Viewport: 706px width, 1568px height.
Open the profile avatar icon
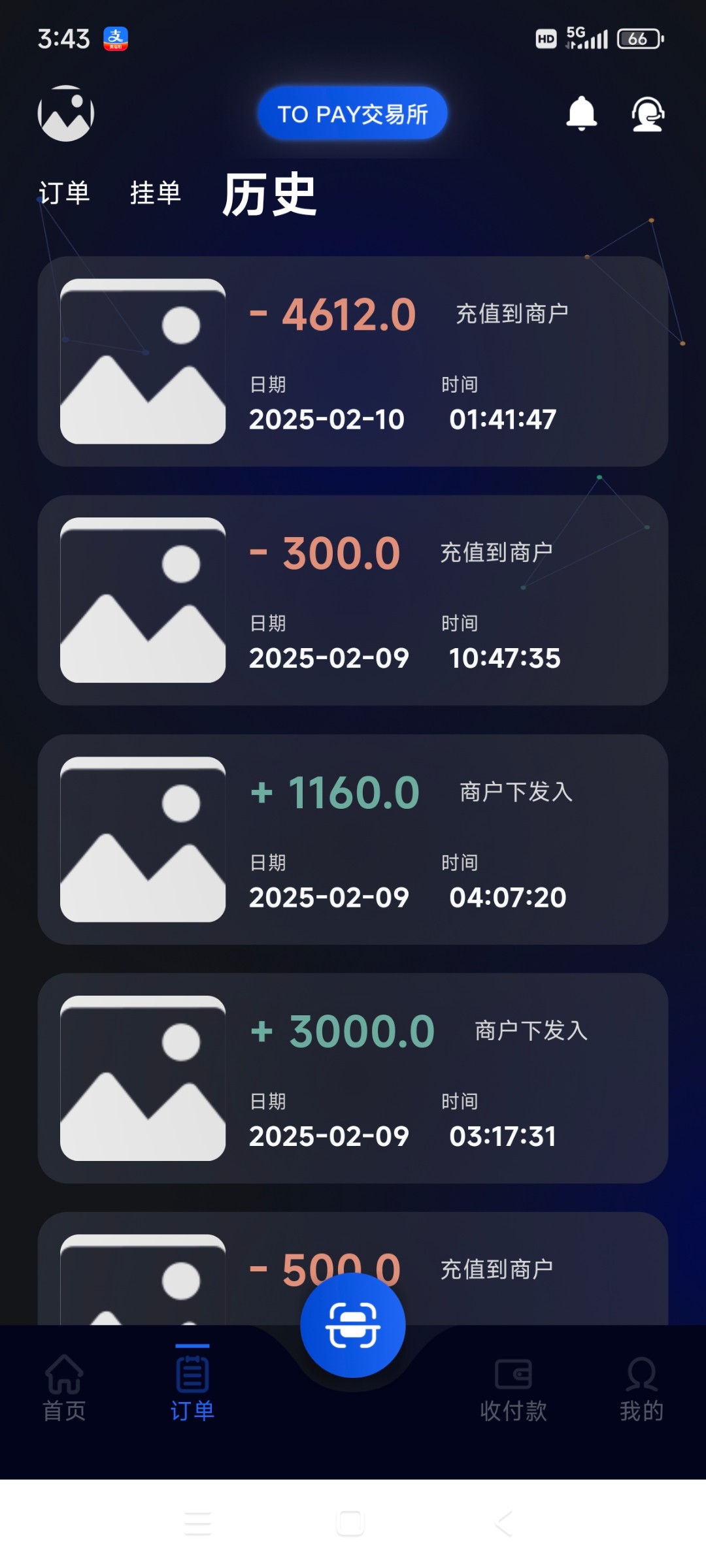66,114
